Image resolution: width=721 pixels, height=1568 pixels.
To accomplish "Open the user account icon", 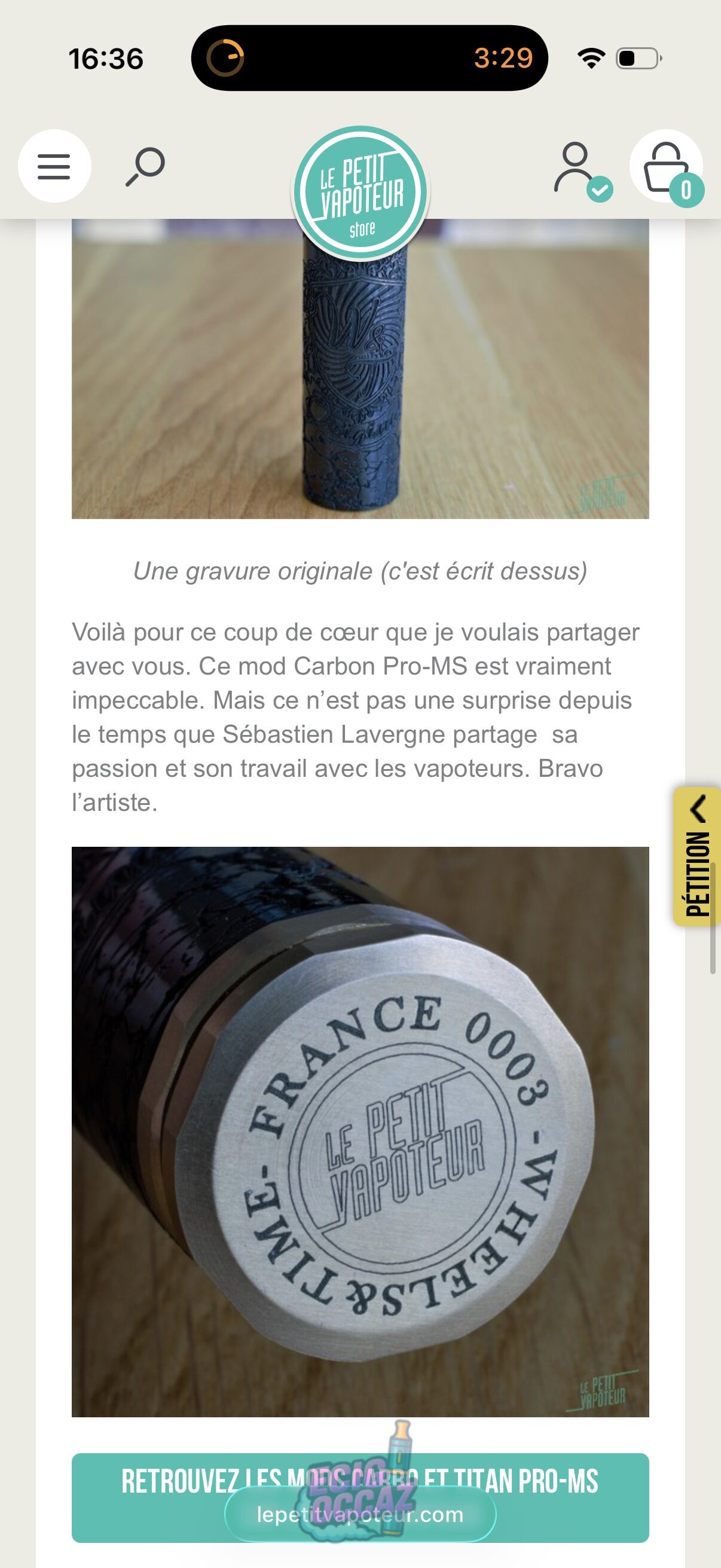I will click(576, 168).
